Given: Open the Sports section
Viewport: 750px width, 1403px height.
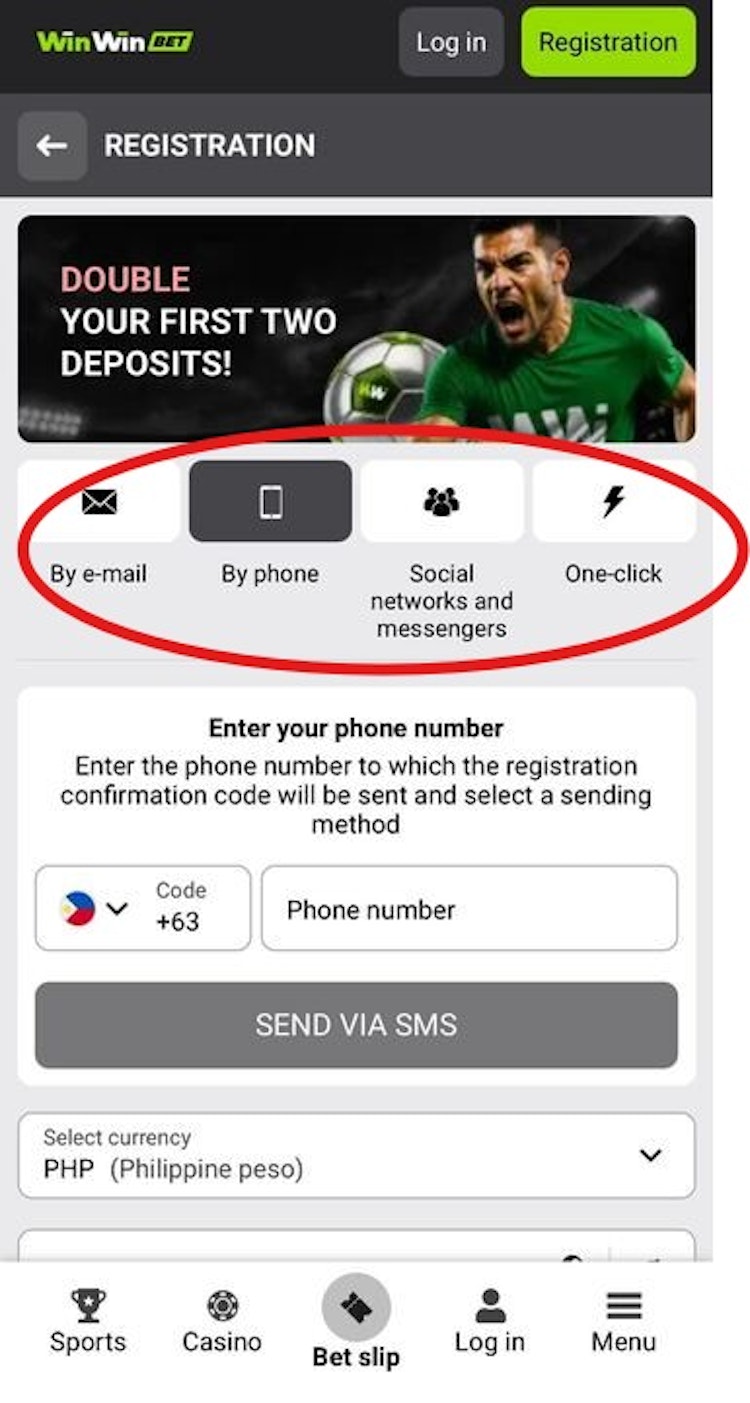Looking at the screenshot, I should point(88,1322).
